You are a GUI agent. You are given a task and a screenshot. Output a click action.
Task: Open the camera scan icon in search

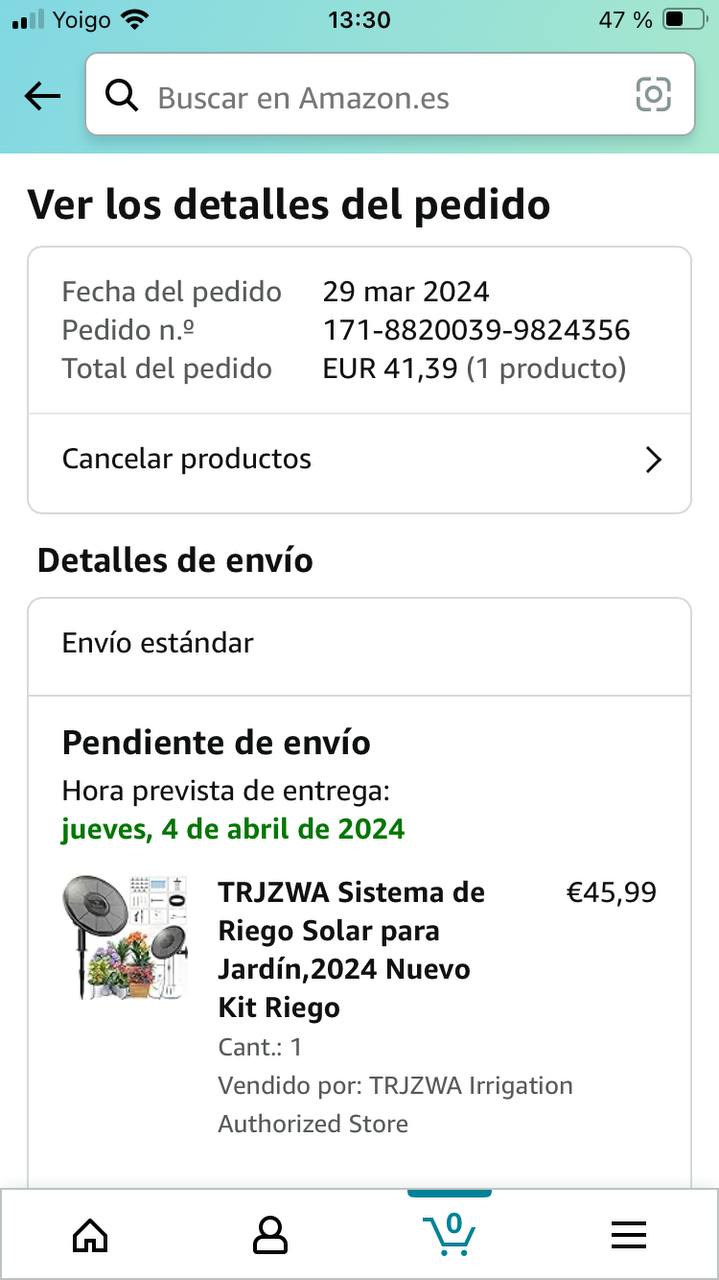coord(653,95)
